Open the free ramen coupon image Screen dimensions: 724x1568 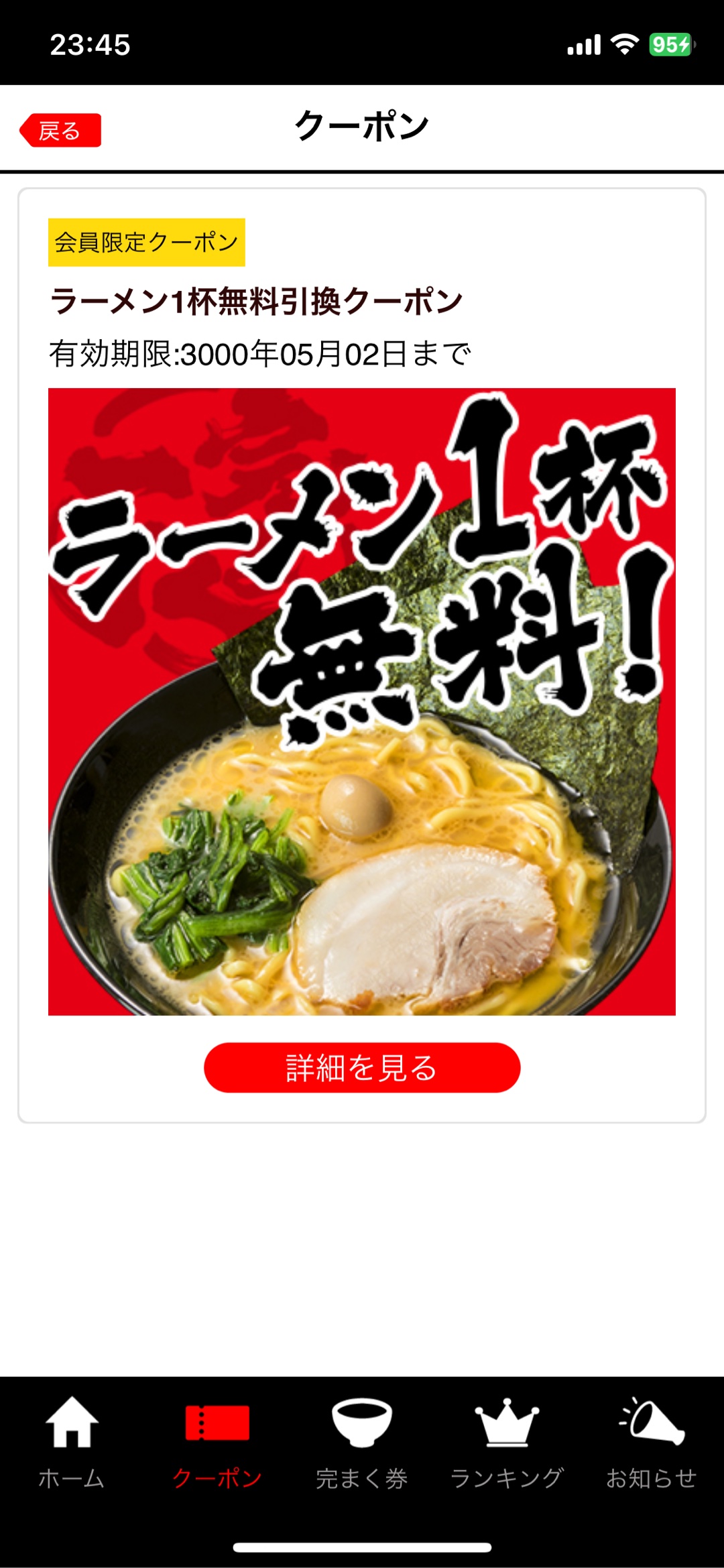click(362, 701)
